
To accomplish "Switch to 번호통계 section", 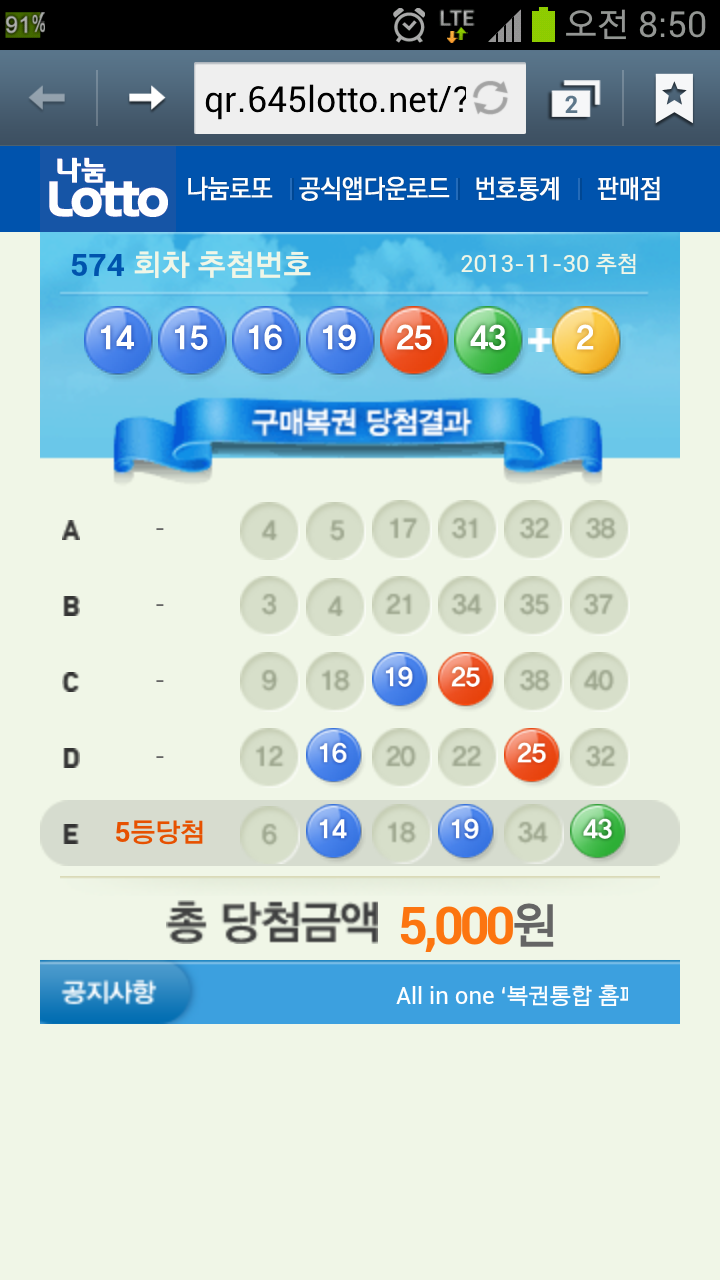I will point(517,188).
